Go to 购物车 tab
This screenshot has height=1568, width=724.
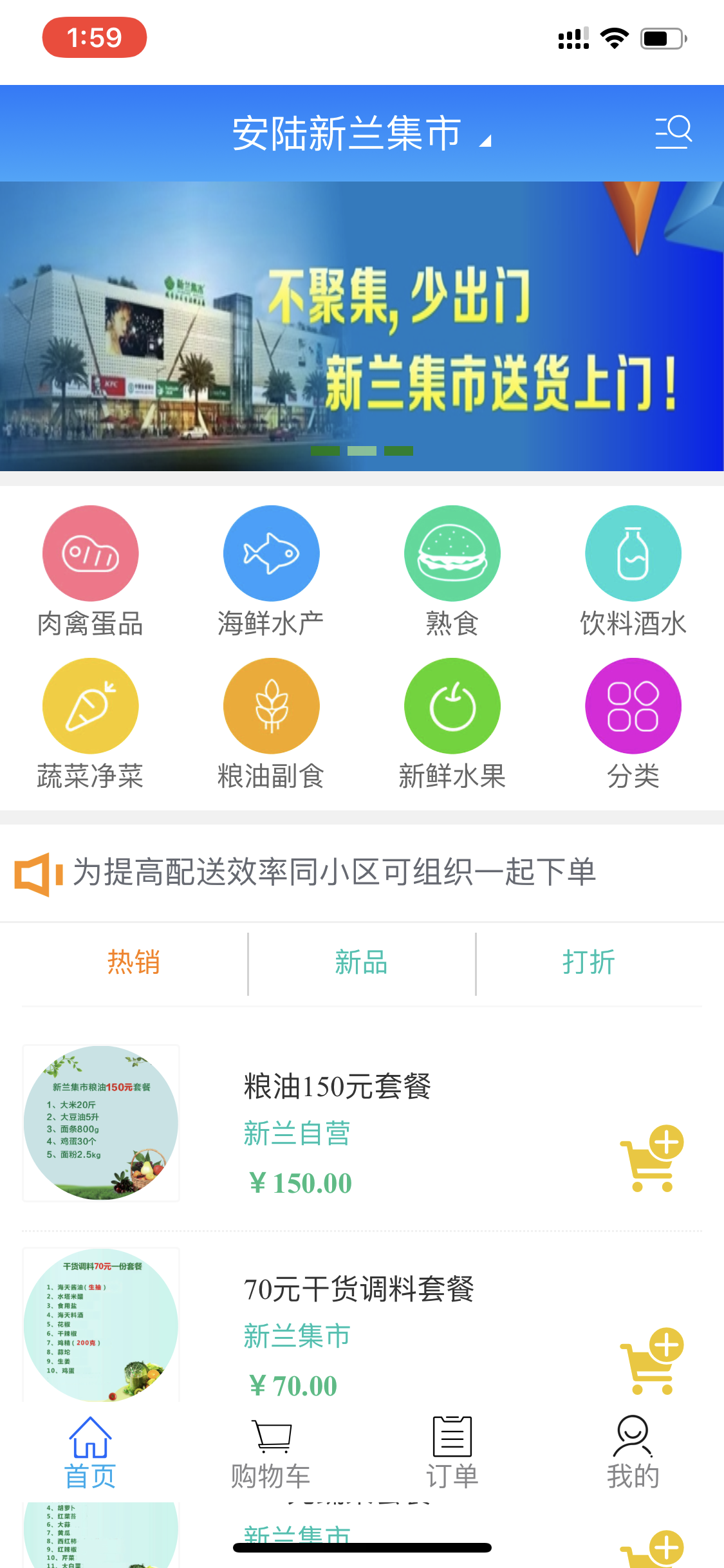click(271, 1452)
